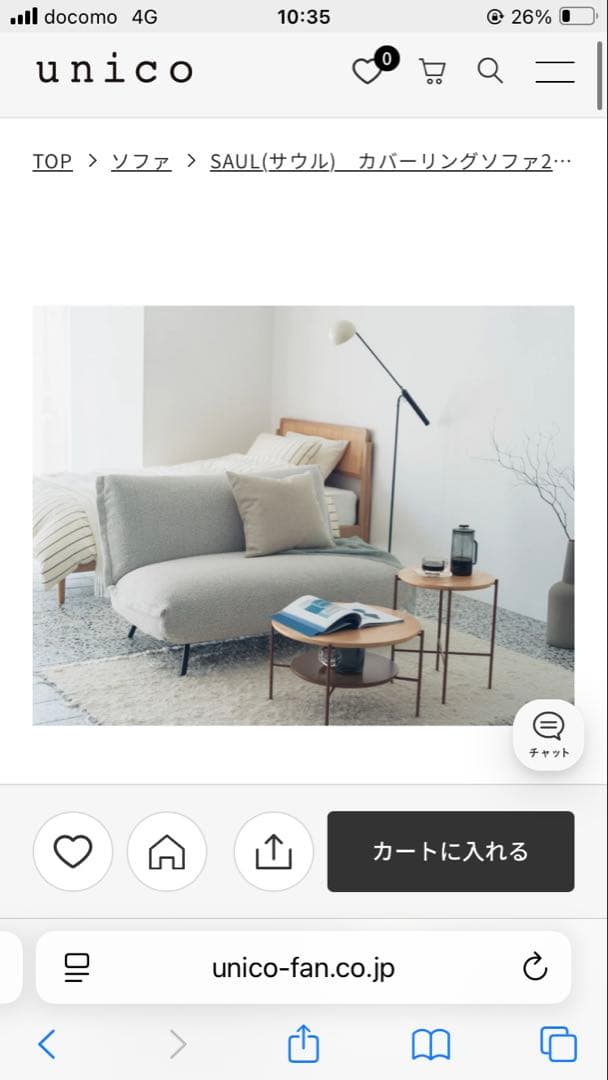Open the hamburger menu
This screenshot has width=608, height=1080.
[x=554, y=71]
